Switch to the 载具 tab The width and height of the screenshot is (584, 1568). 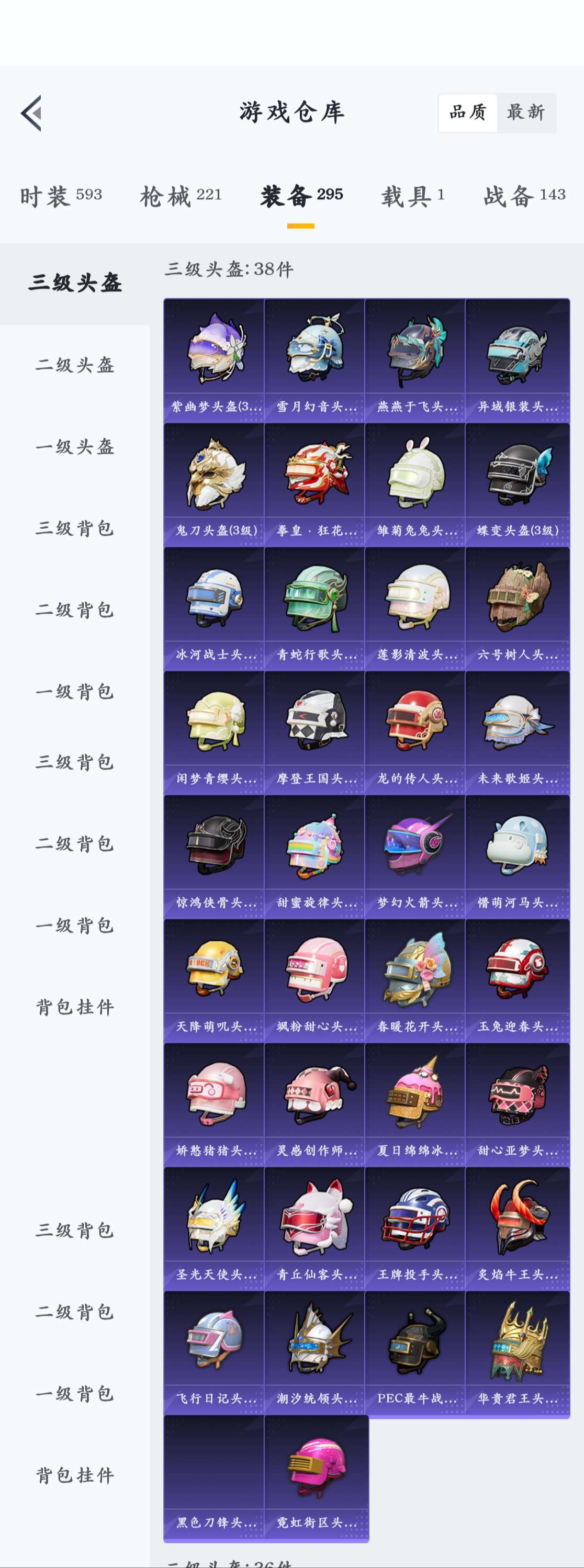413,196
